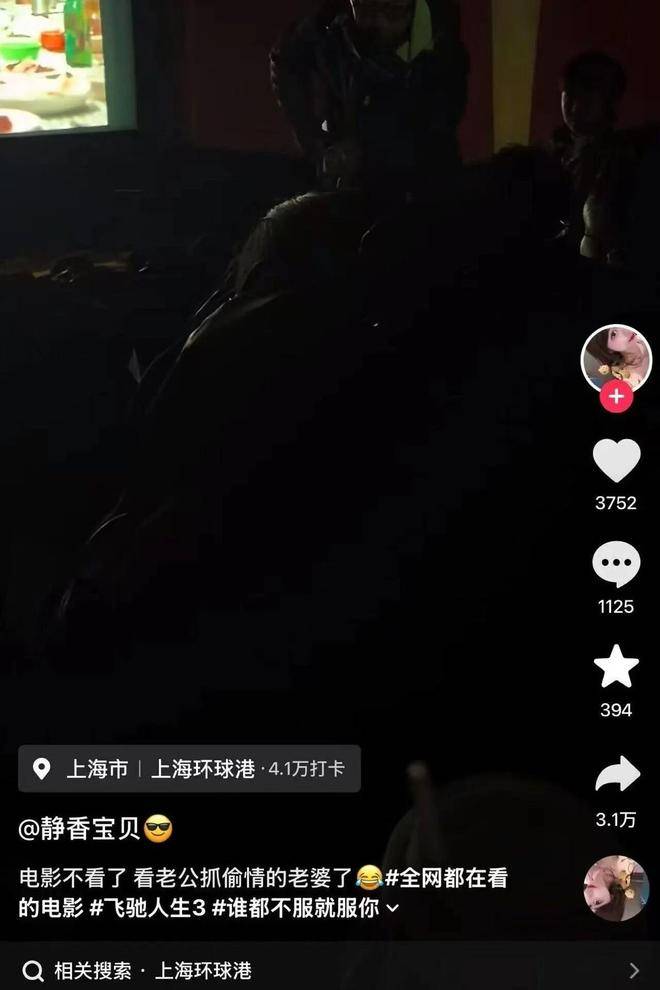Like this video with the heart

pyautogui.click(x=616, y=461)
